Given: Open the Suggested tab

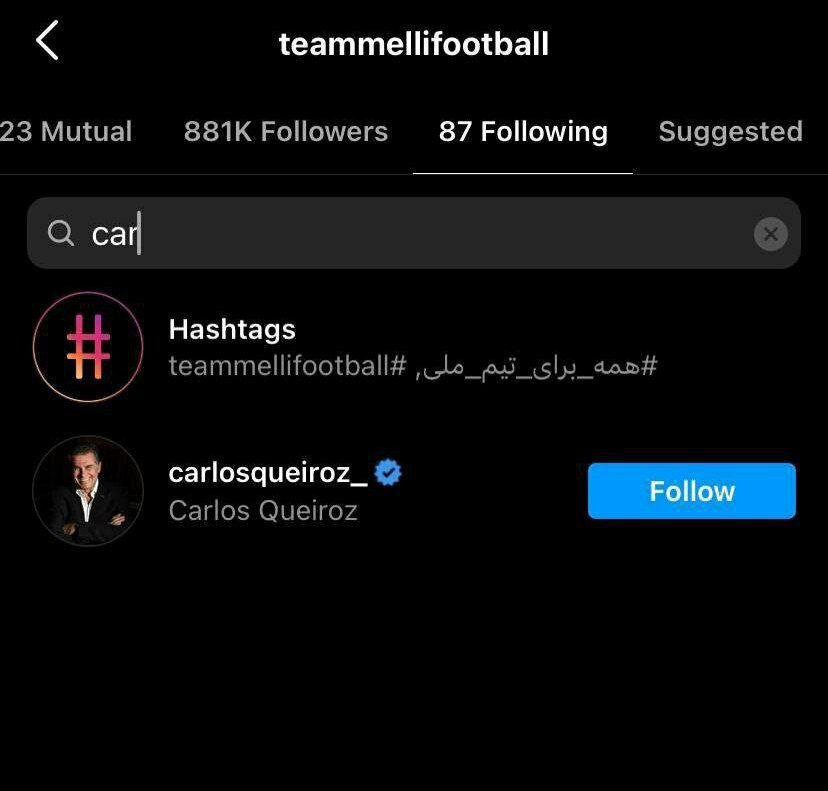Looking at the screenshot, I should coord(730,132).
